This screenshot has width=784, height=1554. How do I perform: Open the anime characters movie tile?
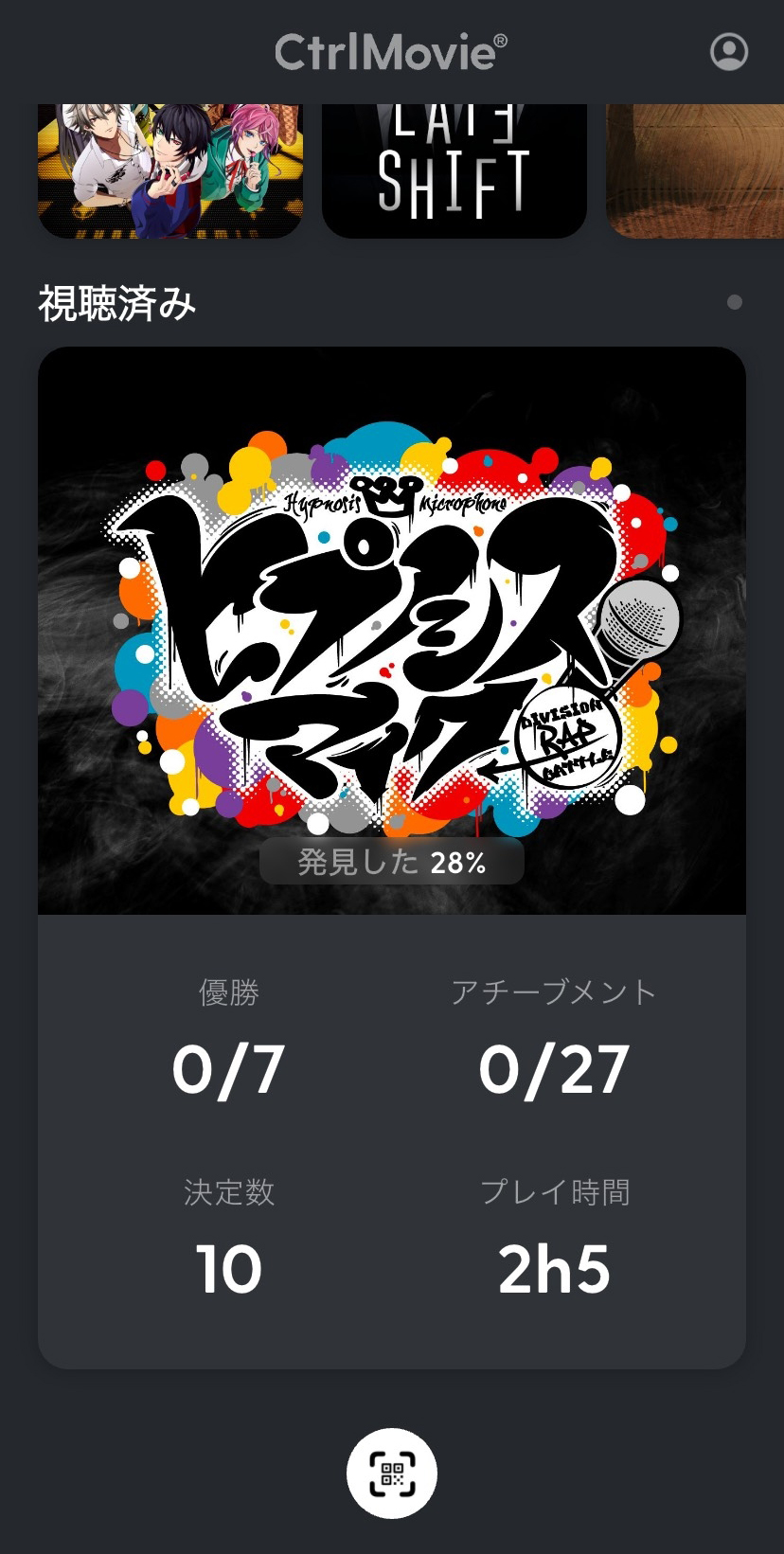click(170, 170)
